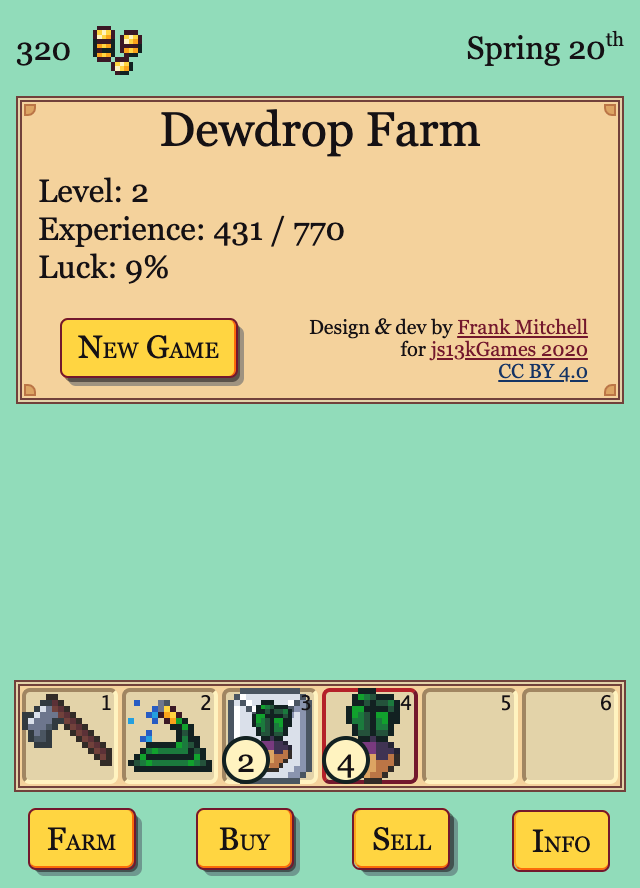Go to the Sell screen
Image resolution: width=640 pixels, height=888 pixels.
coord(401,839)
